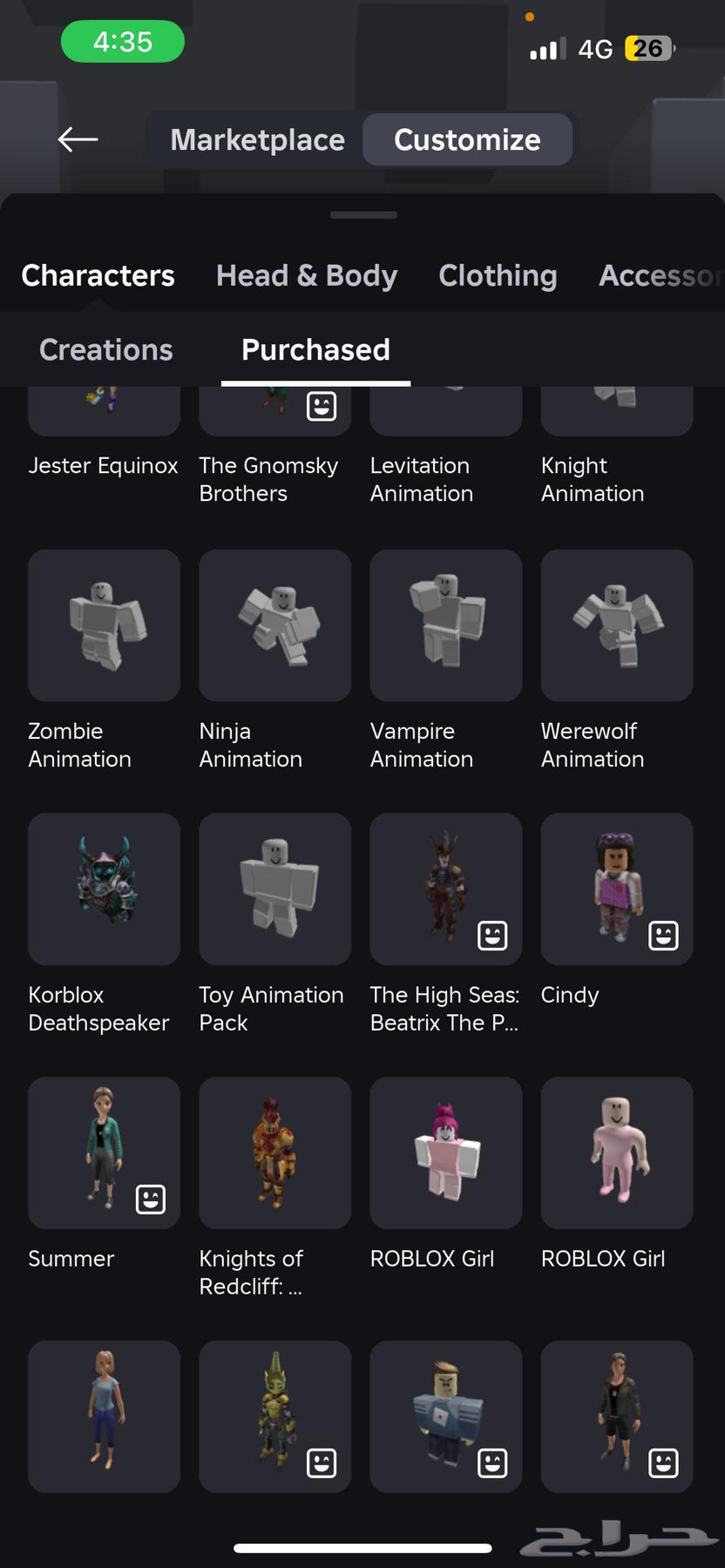Tap the green time pill showing 4:35
Image resolution: width=725 pixels, height=1568 pixels.
click(123, 41)
